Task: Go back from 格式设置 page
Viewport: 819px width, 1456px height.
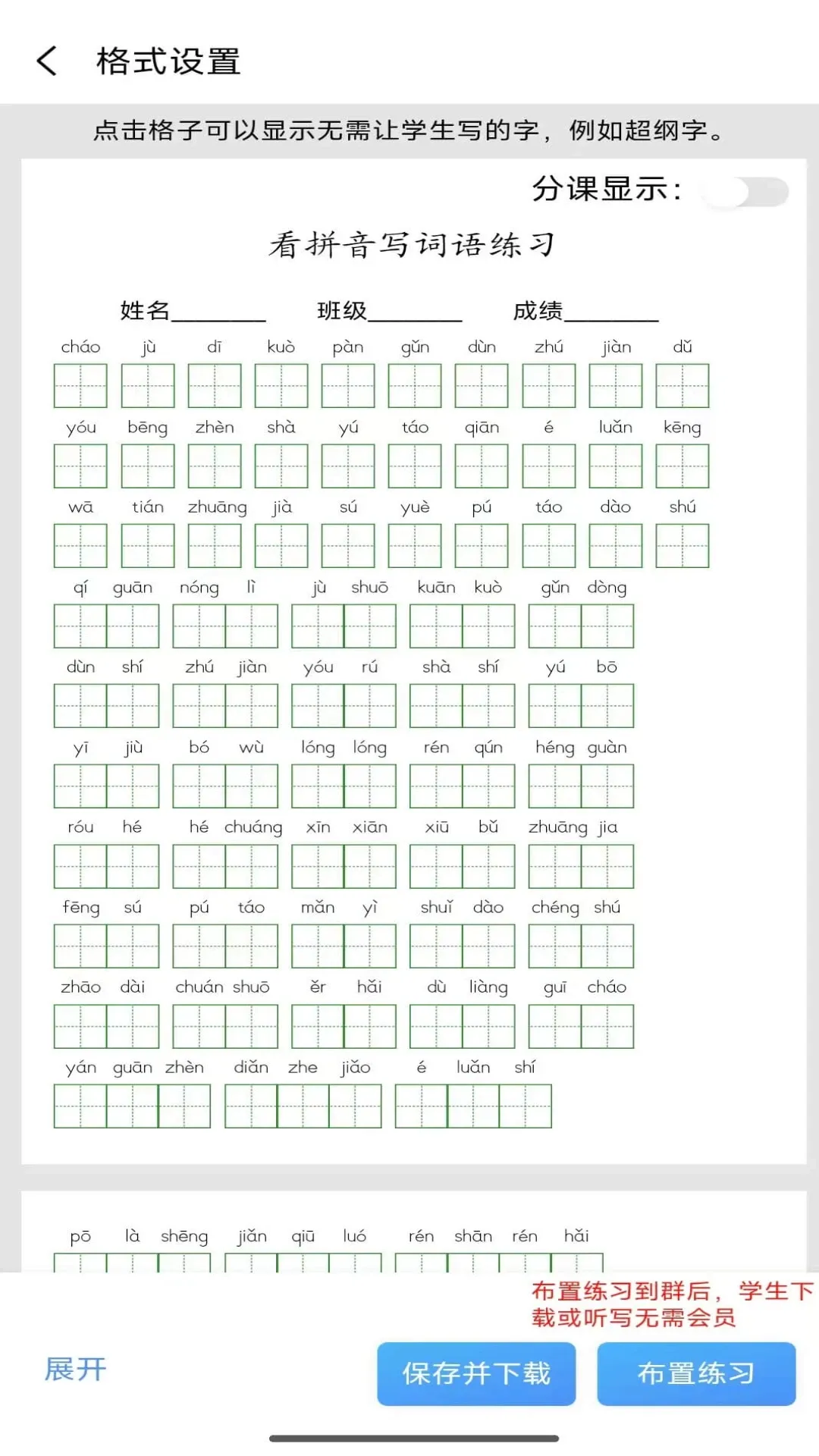Action: pos(47,61)
